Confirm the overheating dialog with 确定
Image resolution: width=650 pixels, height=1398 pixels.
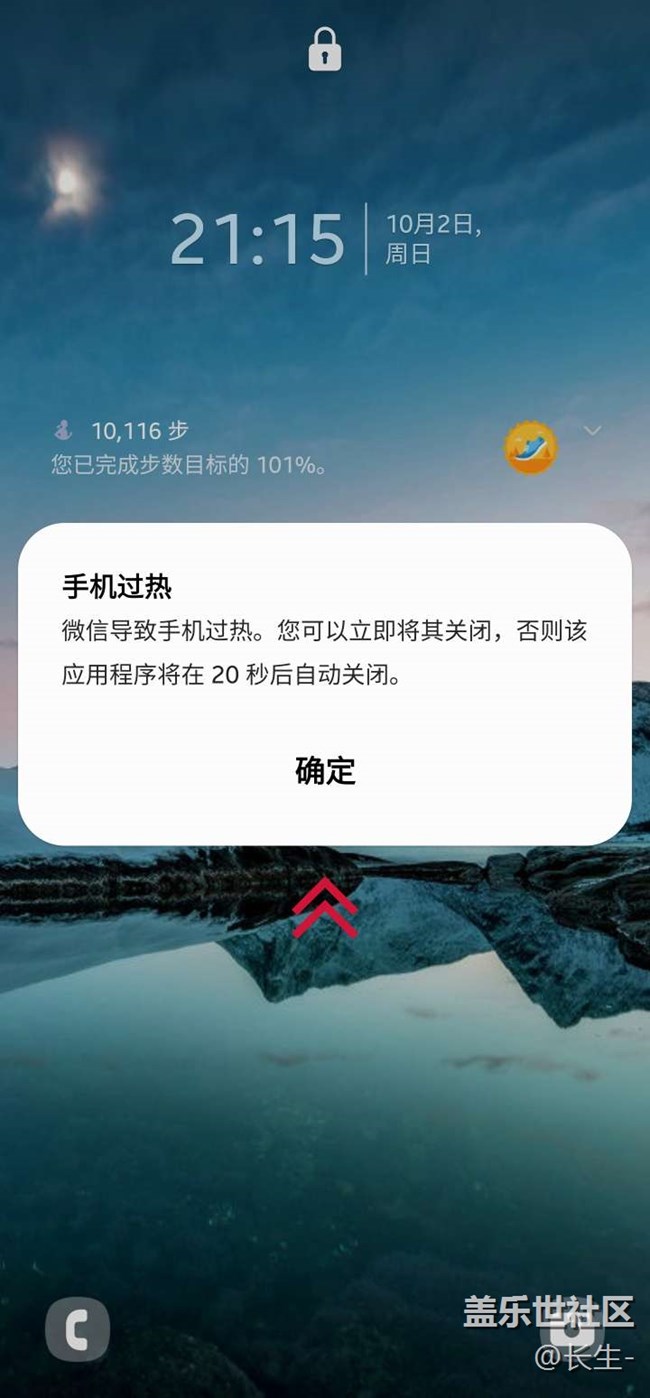tap(325, 770)
